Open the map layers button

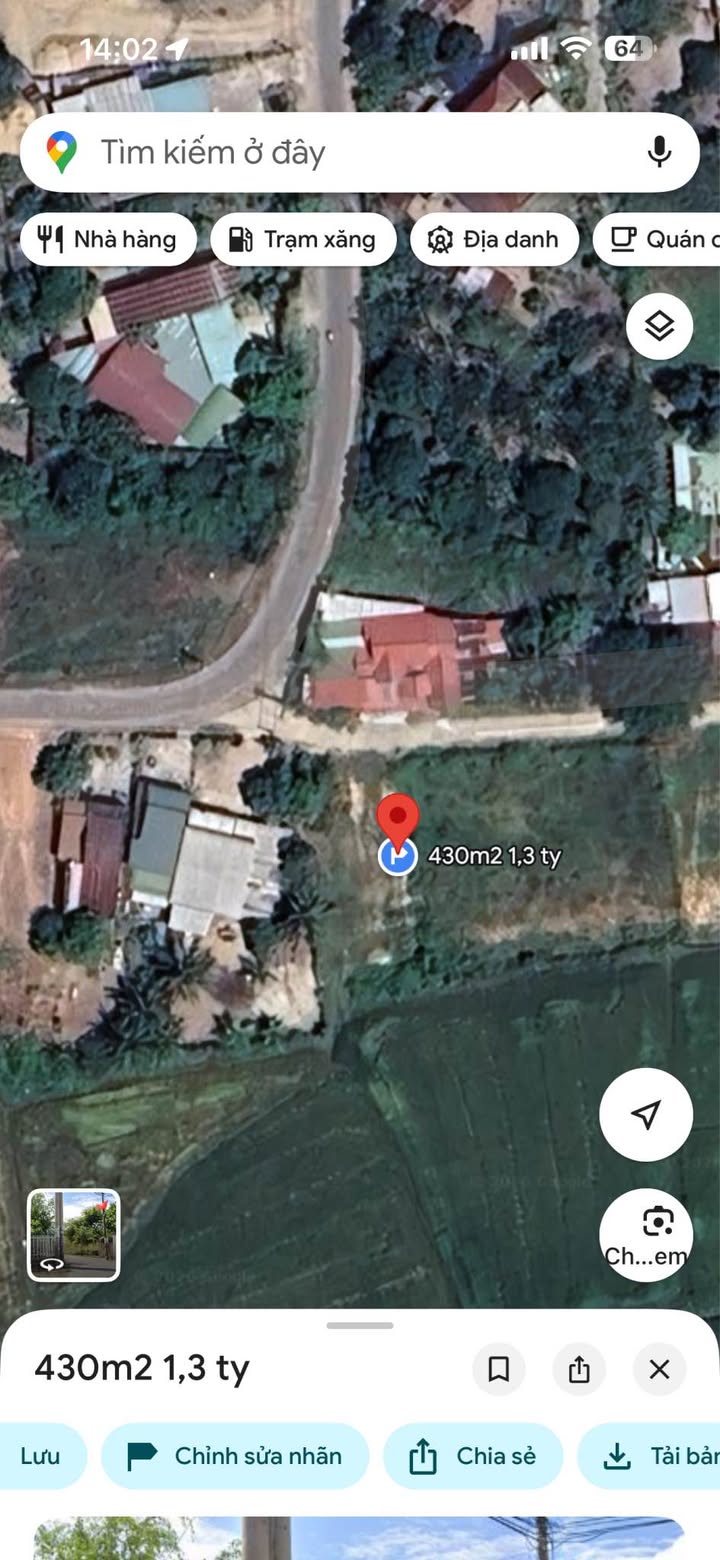(x=659, y=326)
